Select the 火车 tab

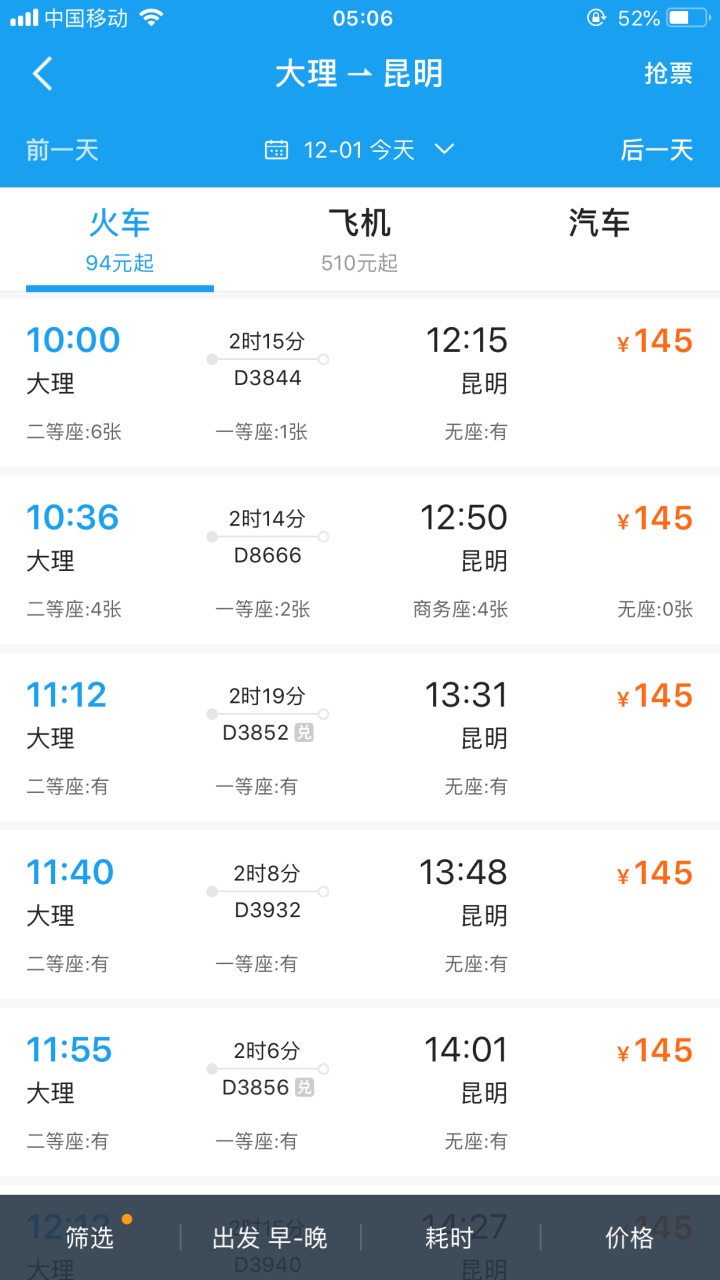[120, 238]
